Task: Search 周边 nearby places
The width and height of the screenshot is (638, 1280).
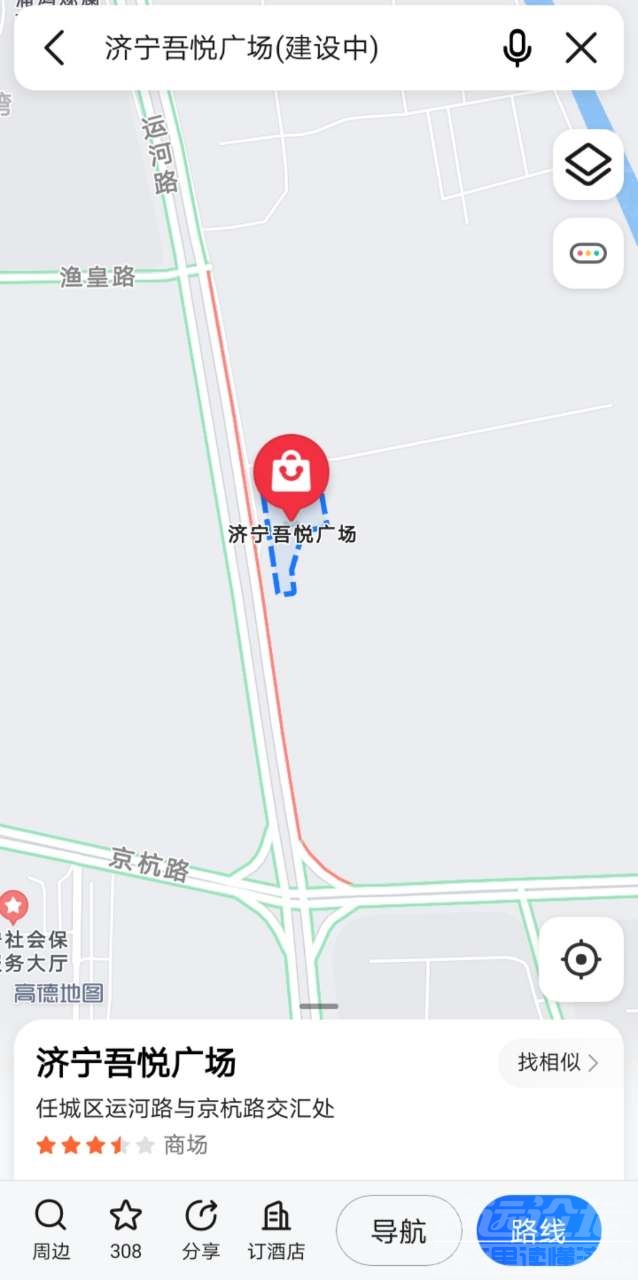Action: (49, 1230)
